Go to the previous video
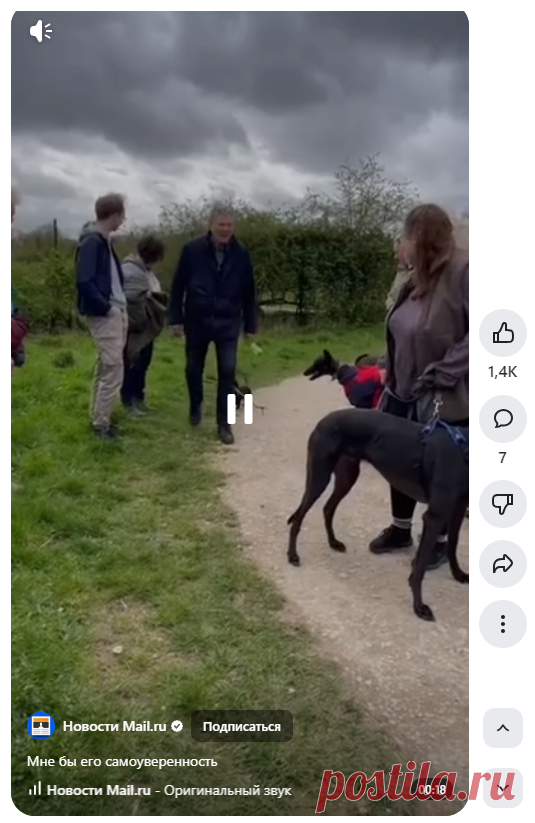 pos(502,728)
